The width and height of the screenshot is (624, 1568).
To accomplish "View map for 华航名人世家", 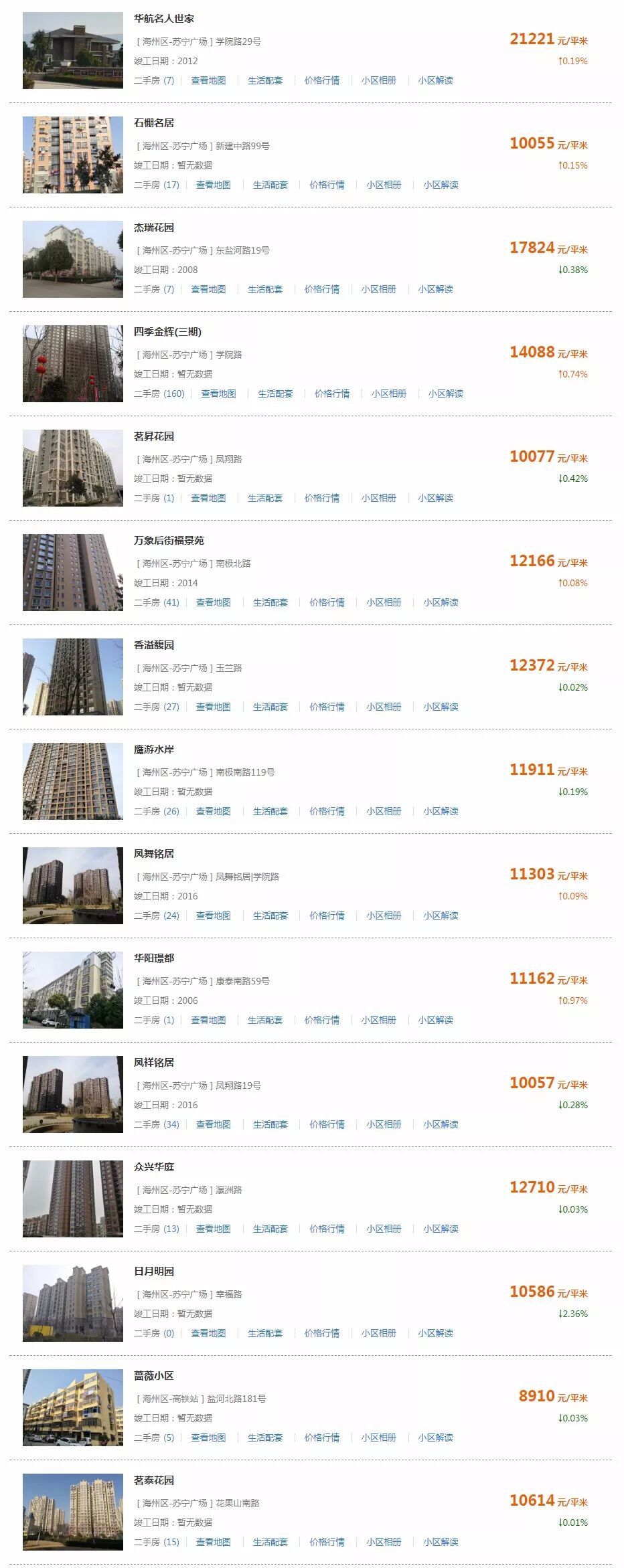I will click(208, 80).
